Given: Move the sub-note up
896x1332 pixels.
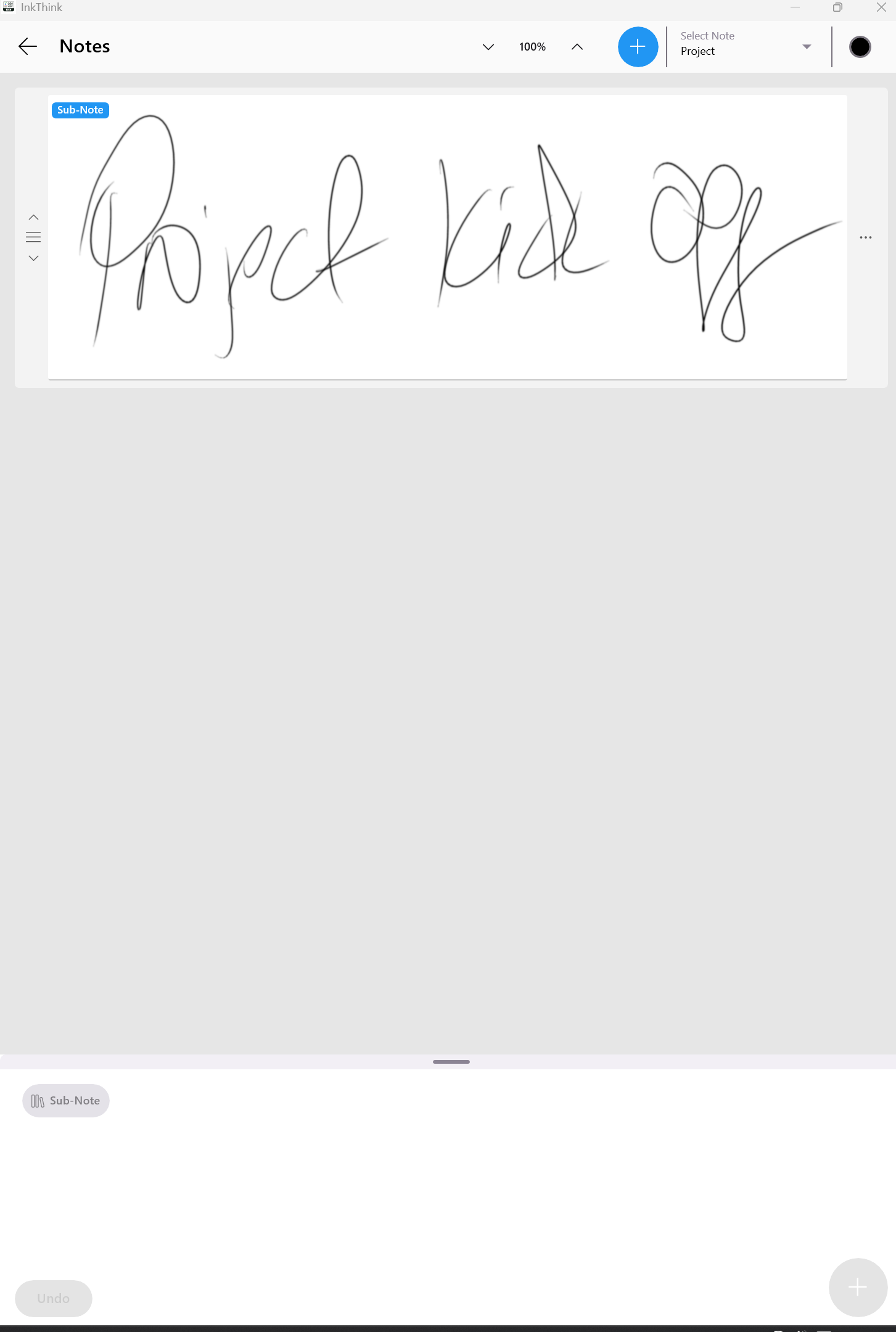Looking at the screenshot, I should pyautogui.click(x=34, y=217).
